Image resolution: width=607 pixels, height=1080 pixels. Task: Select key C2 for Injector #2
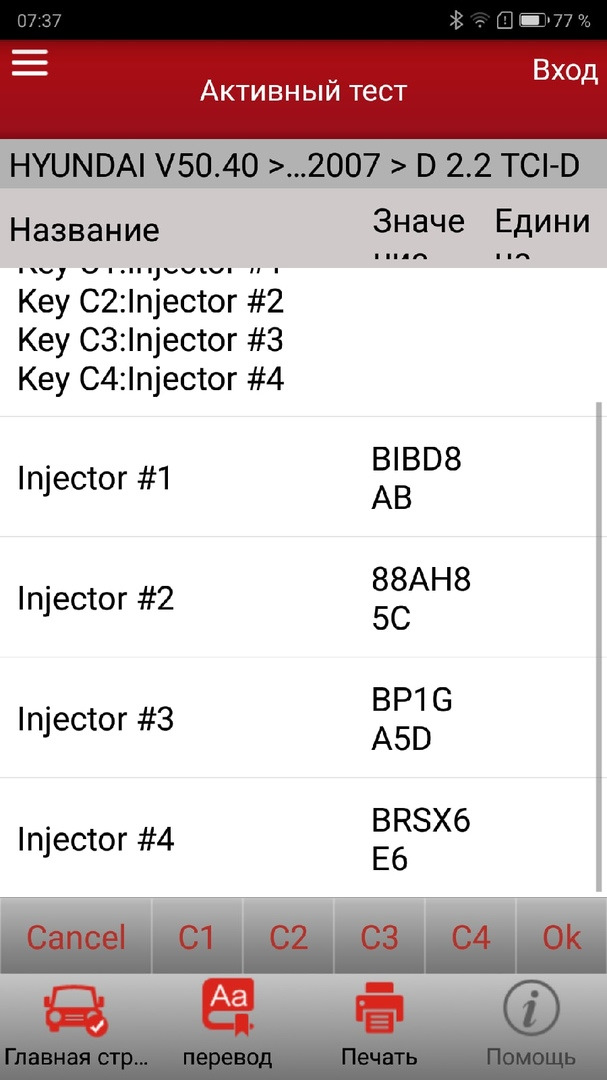pos(288,937)
